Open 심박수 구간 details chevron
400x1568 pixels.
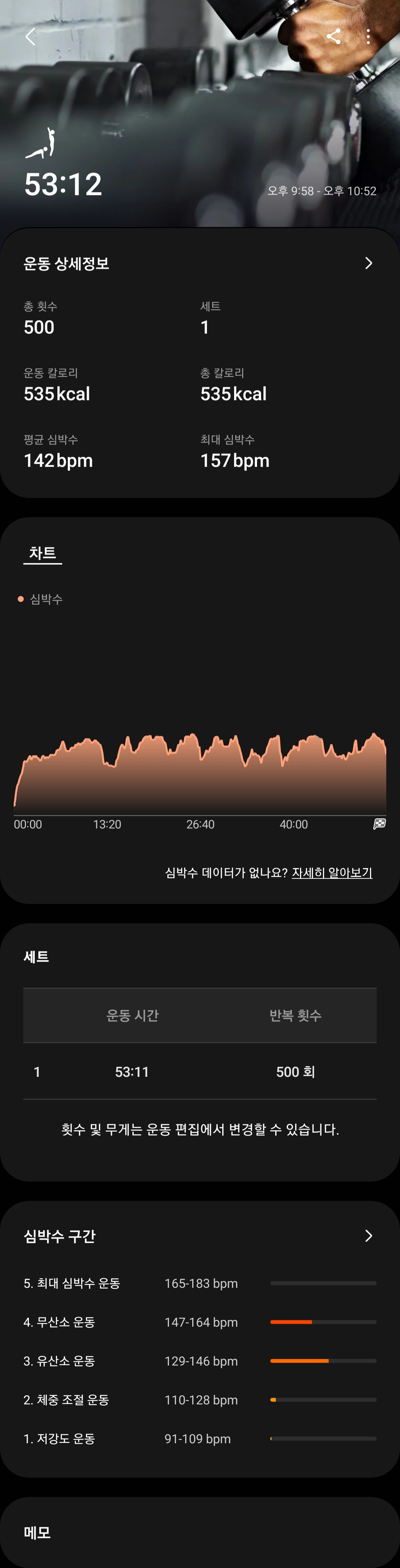click(x=368, y=1235)
